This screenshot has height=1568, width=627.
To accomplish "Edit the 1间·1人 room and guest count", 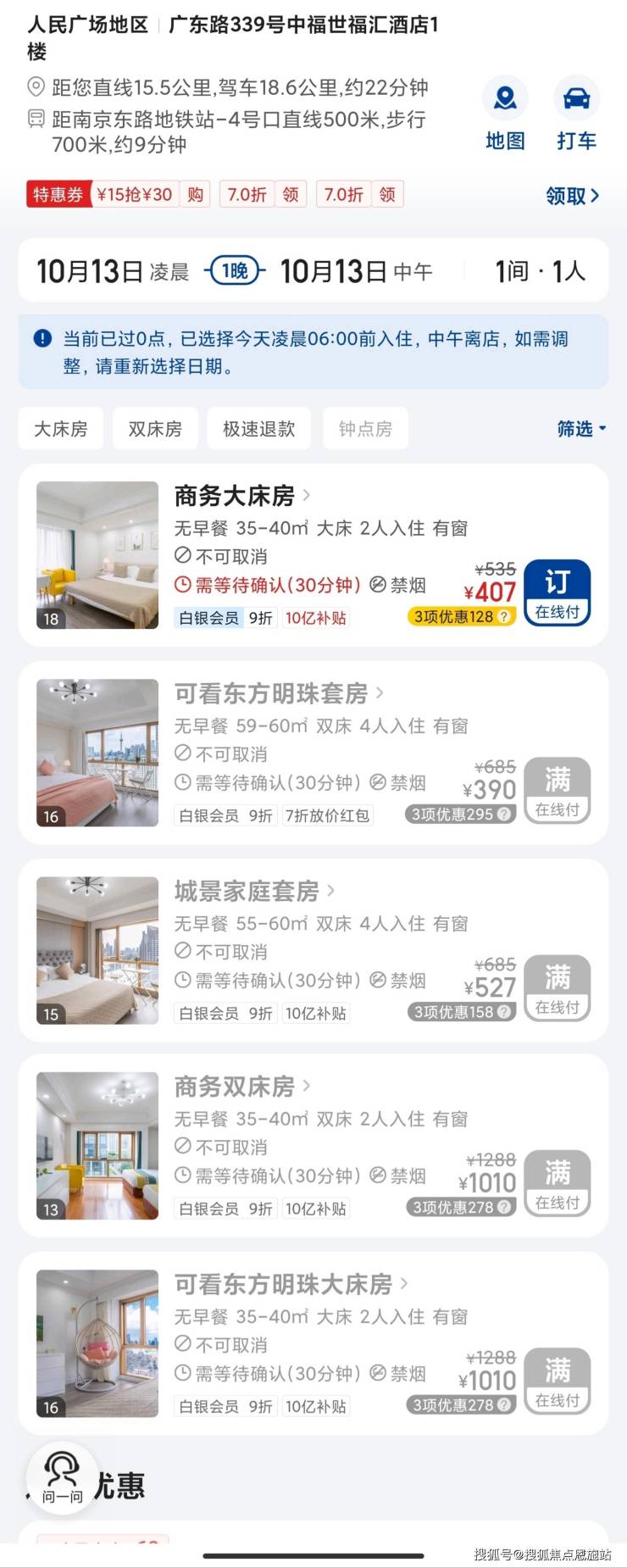I will 540,271.
